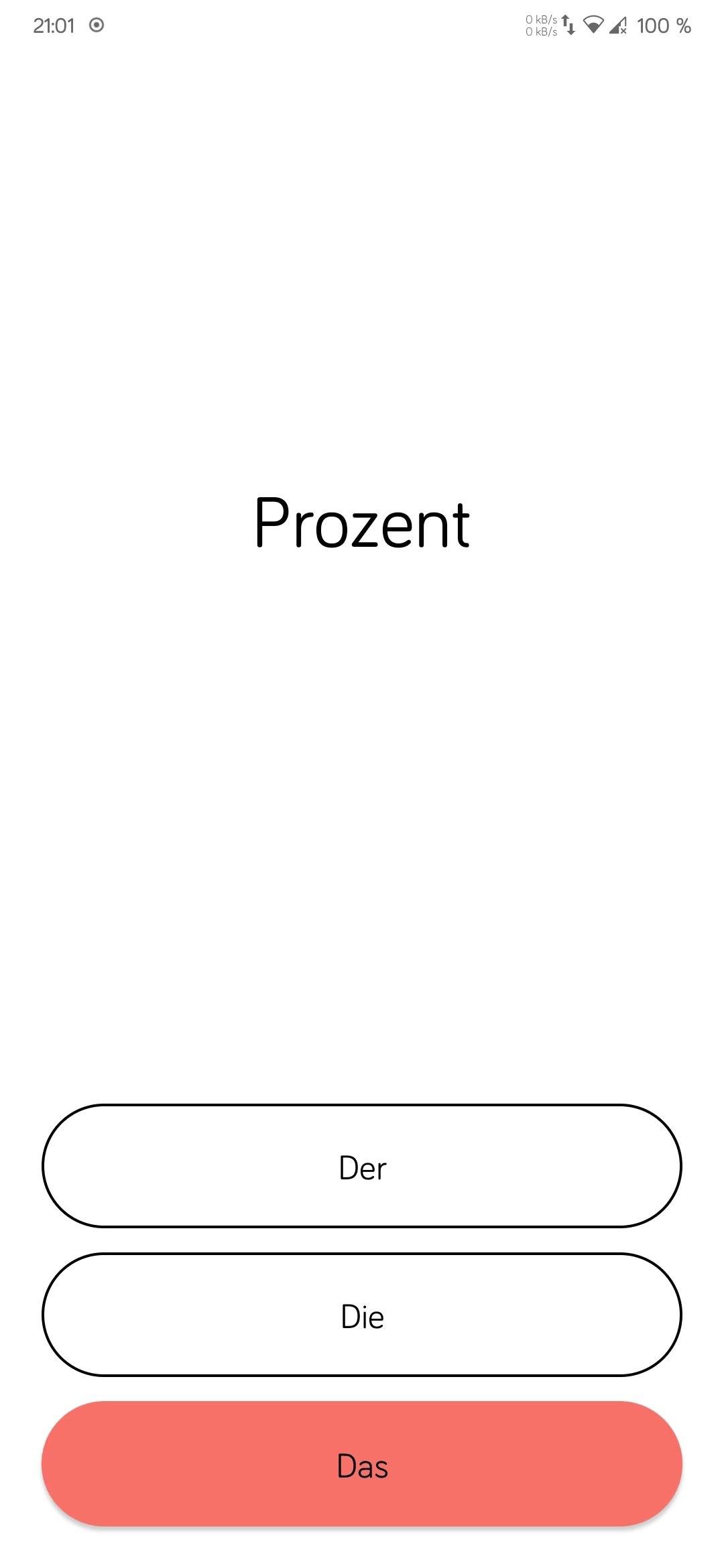The width and height of the screenshot is (724, 1568).
Task: Tap the status bar area at the top
Action: (x=362, y=25)
